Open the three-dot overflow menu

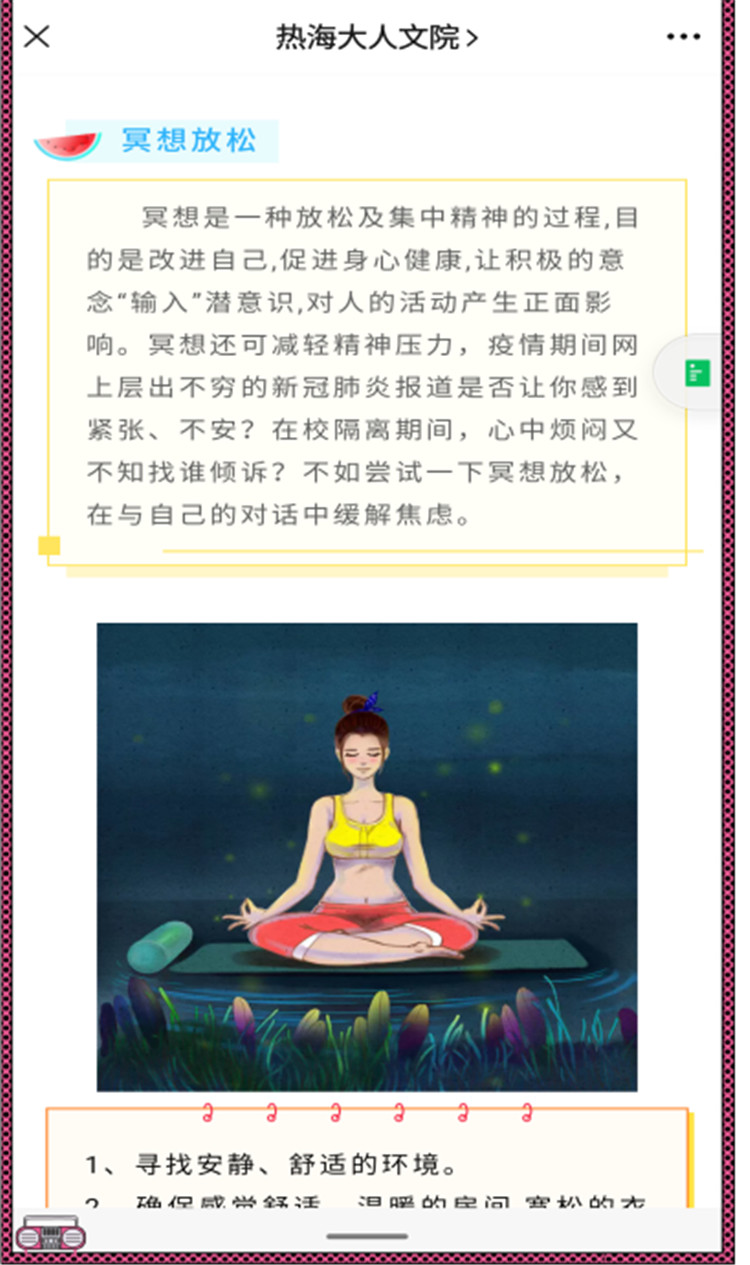tap(683, 38)
